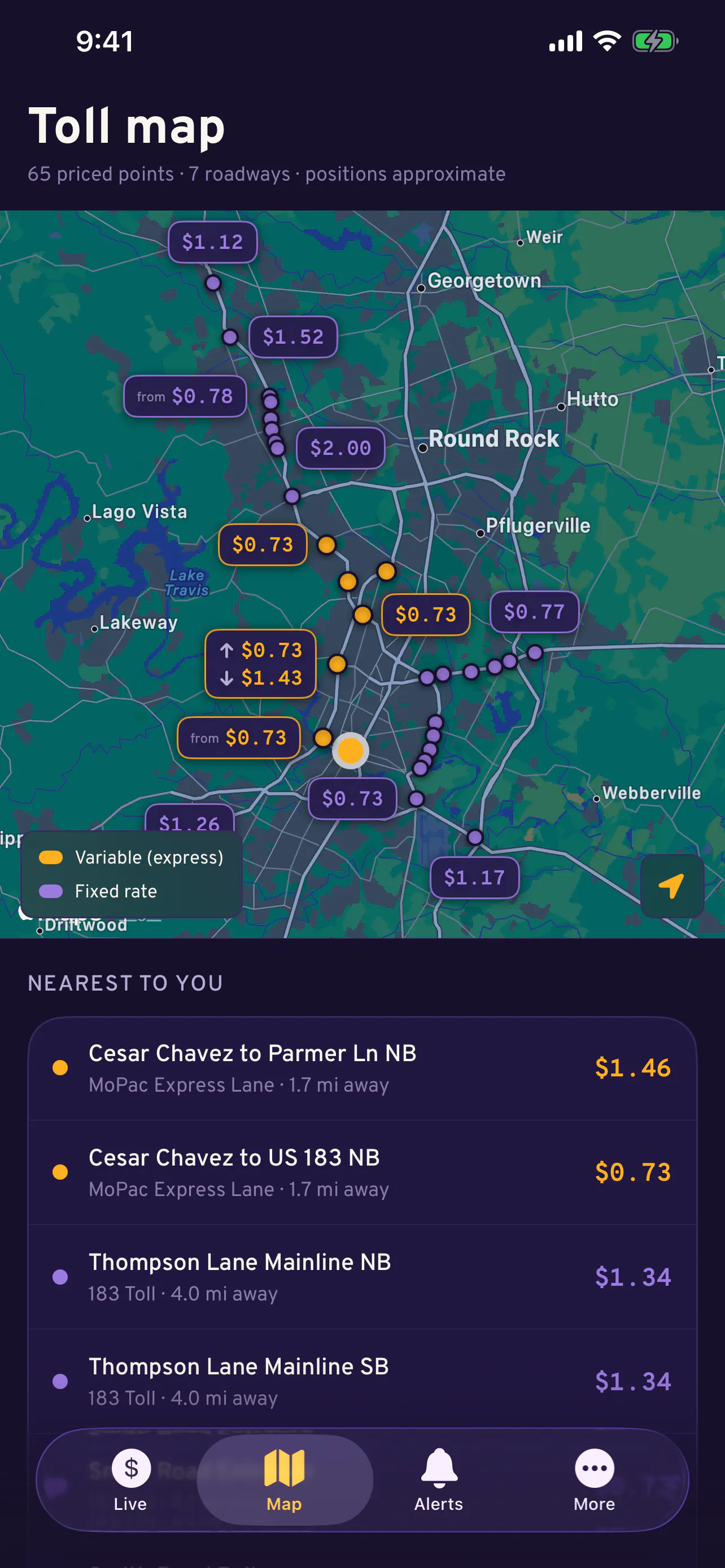View Thompson Lane Mainline NB toll

click(362, 1277)
